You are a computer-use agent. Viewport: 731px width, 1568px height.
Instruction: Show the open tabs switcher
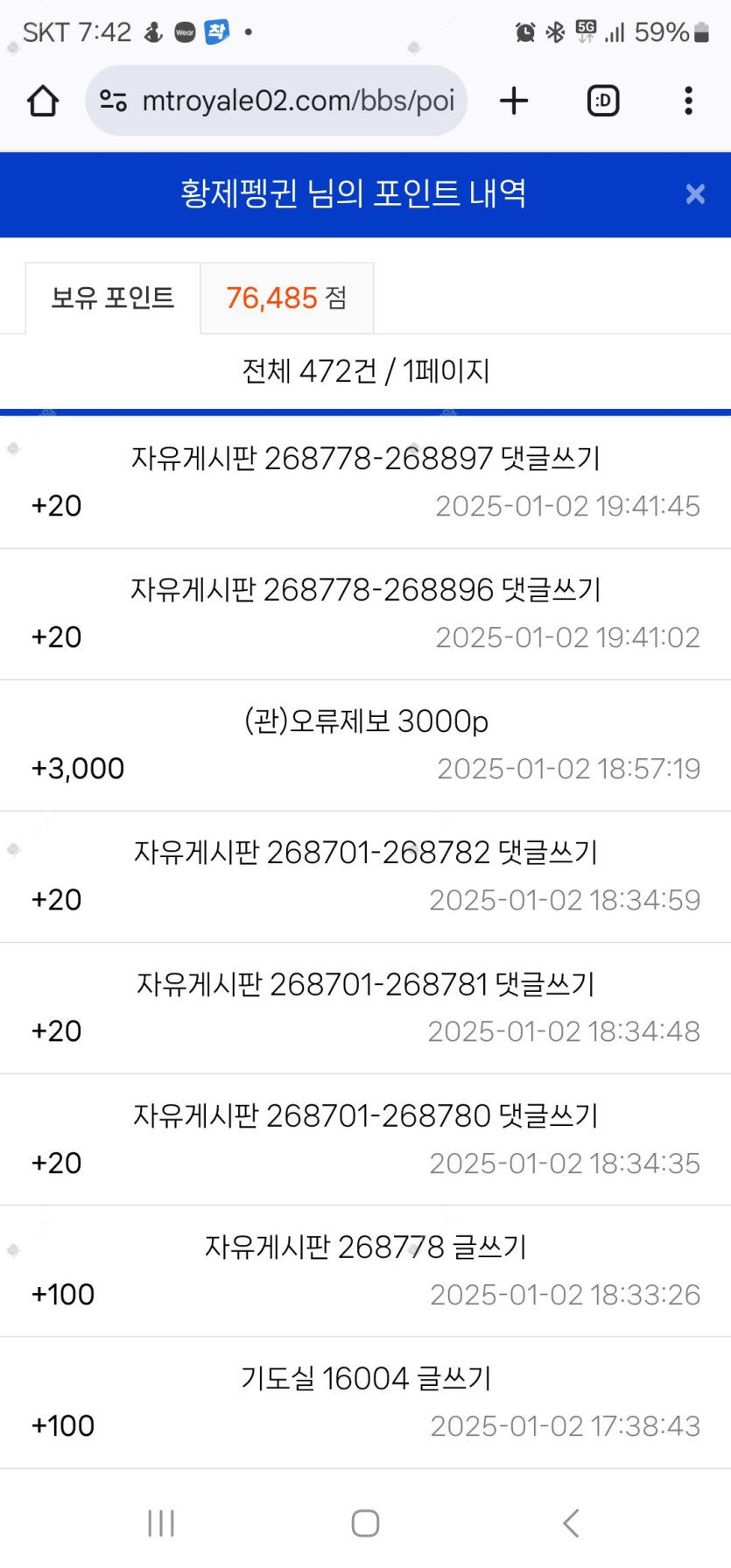point(602,102)
